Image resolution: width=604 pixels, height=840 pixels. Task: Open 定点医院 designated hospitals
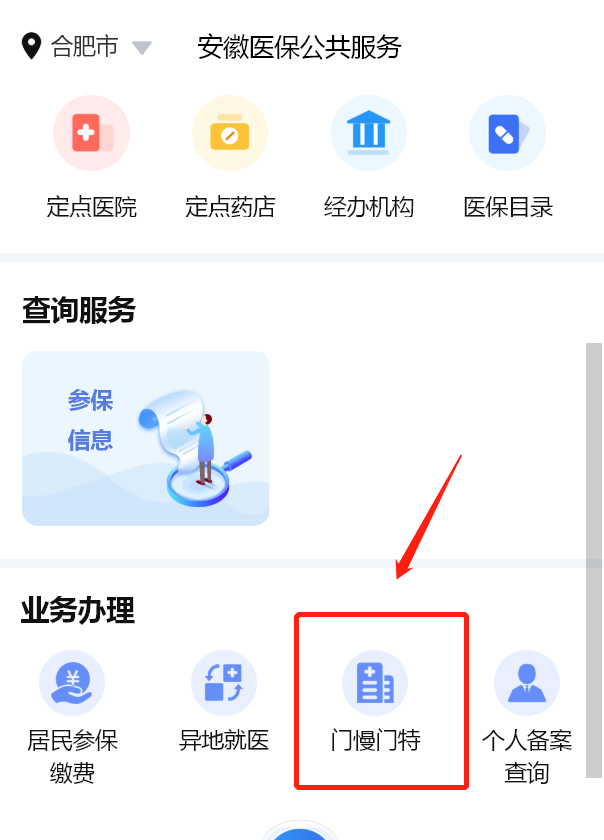pos(91,134)
